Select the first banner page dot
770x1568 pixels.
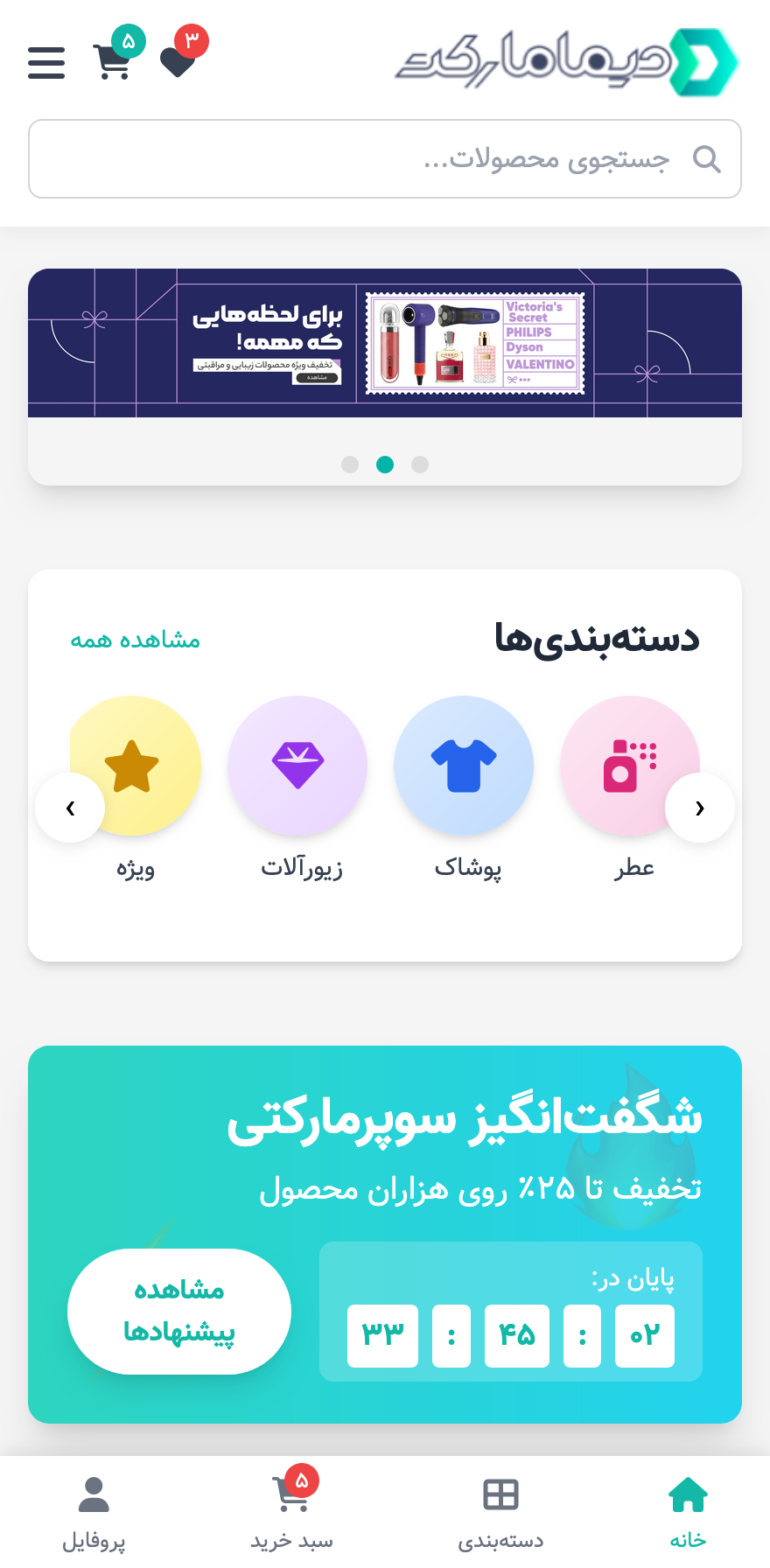coord(350,465)
